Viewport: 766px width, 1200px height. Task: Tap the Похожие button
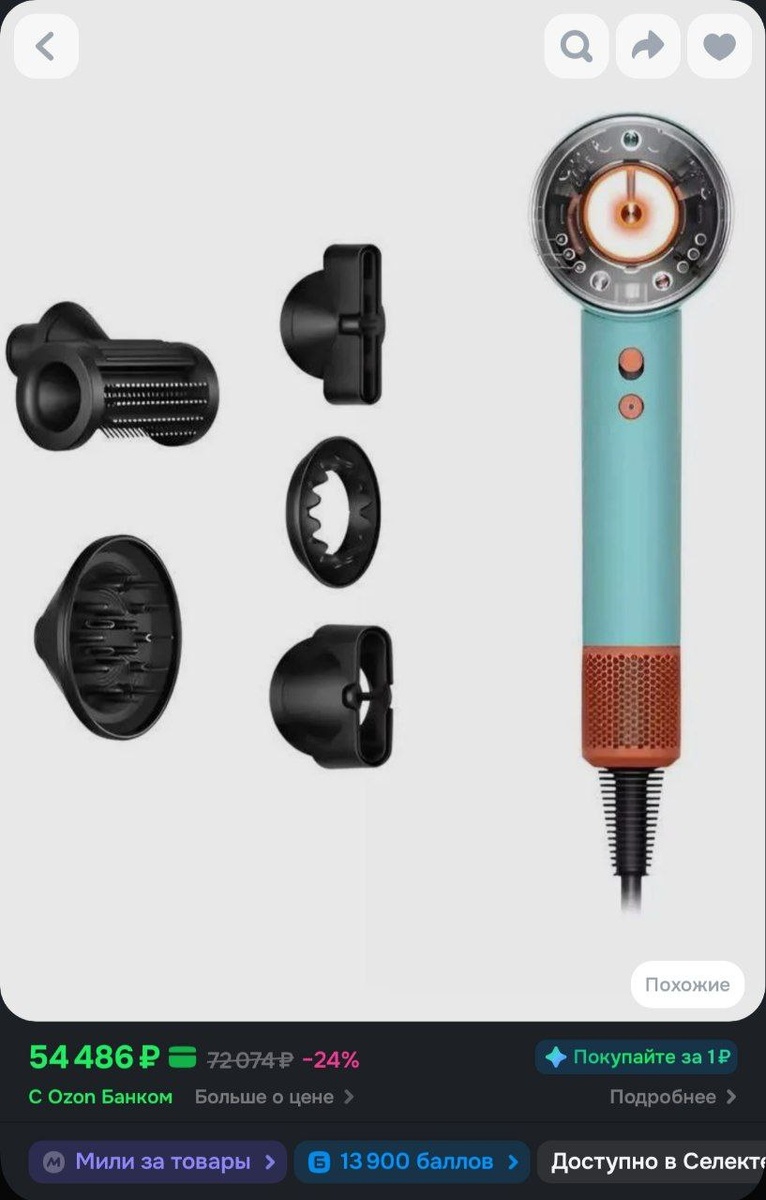pos(687,985)
